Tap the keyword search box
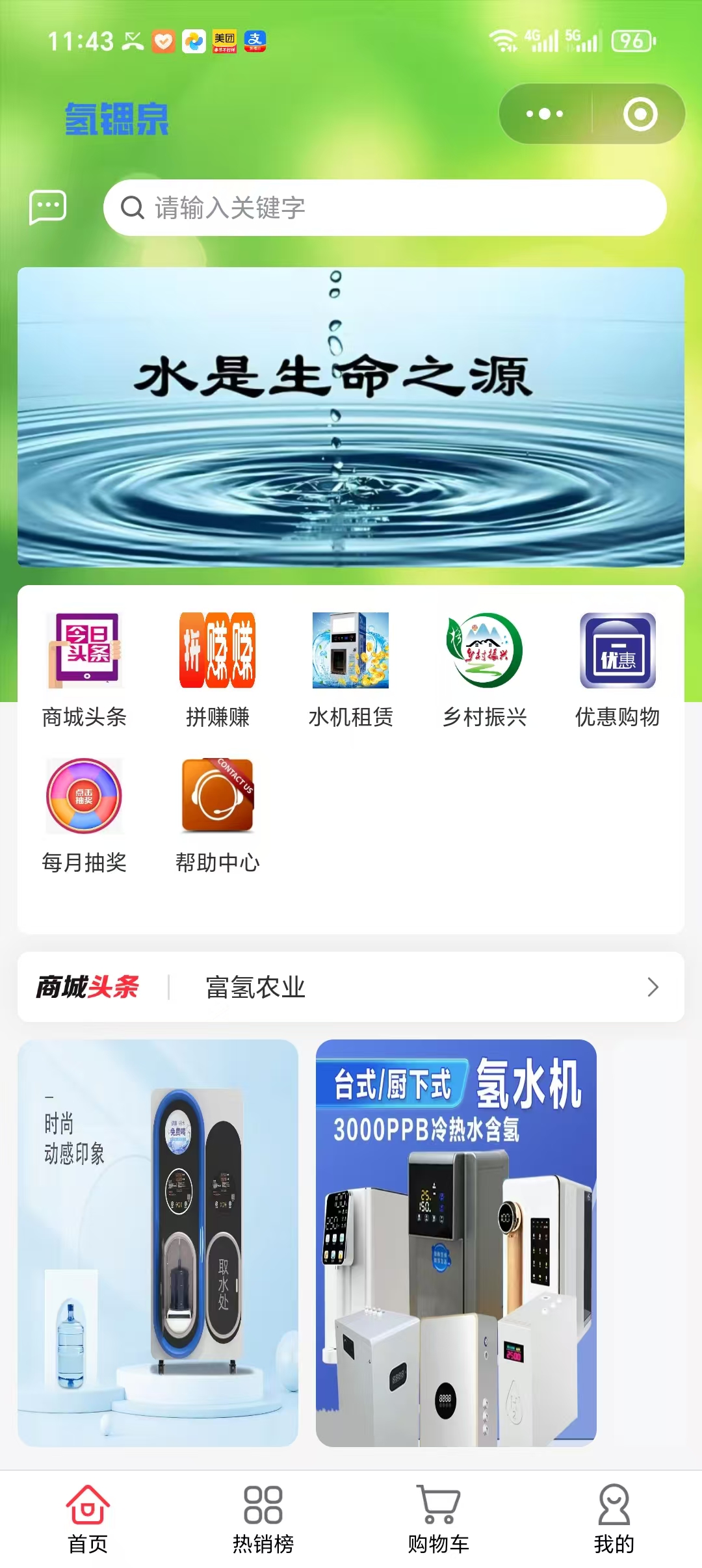The width and height of the screenshot is (702, 1568). pyautogui.click(x=385, y=208)
